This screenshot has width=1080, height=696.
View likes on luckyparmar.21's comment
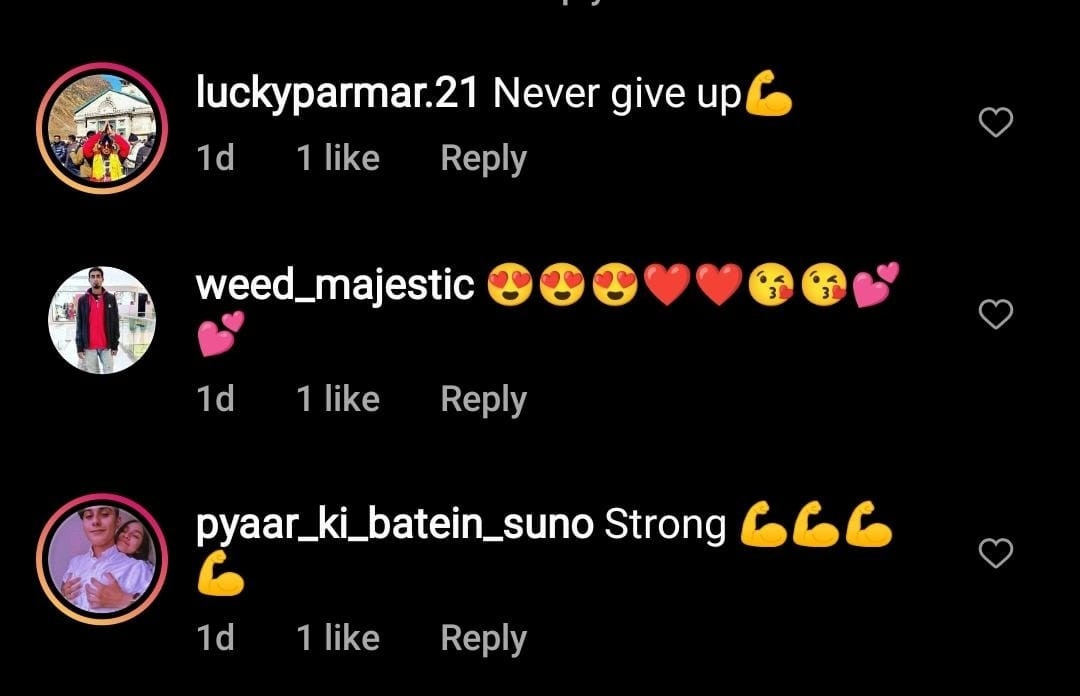click(x=338, y=158)
